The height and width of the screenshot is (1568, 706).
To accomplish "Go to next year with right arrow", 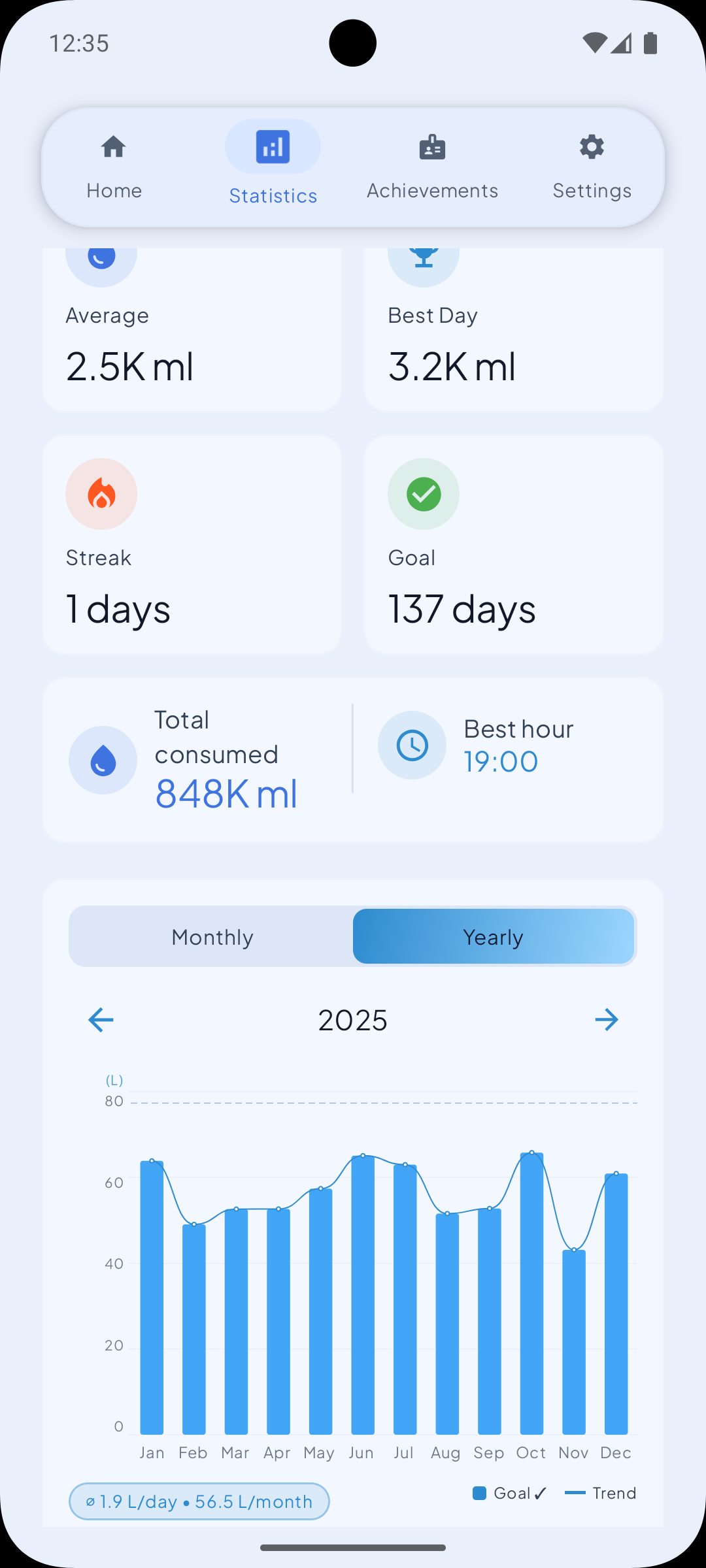I will tap(606, 1020).
